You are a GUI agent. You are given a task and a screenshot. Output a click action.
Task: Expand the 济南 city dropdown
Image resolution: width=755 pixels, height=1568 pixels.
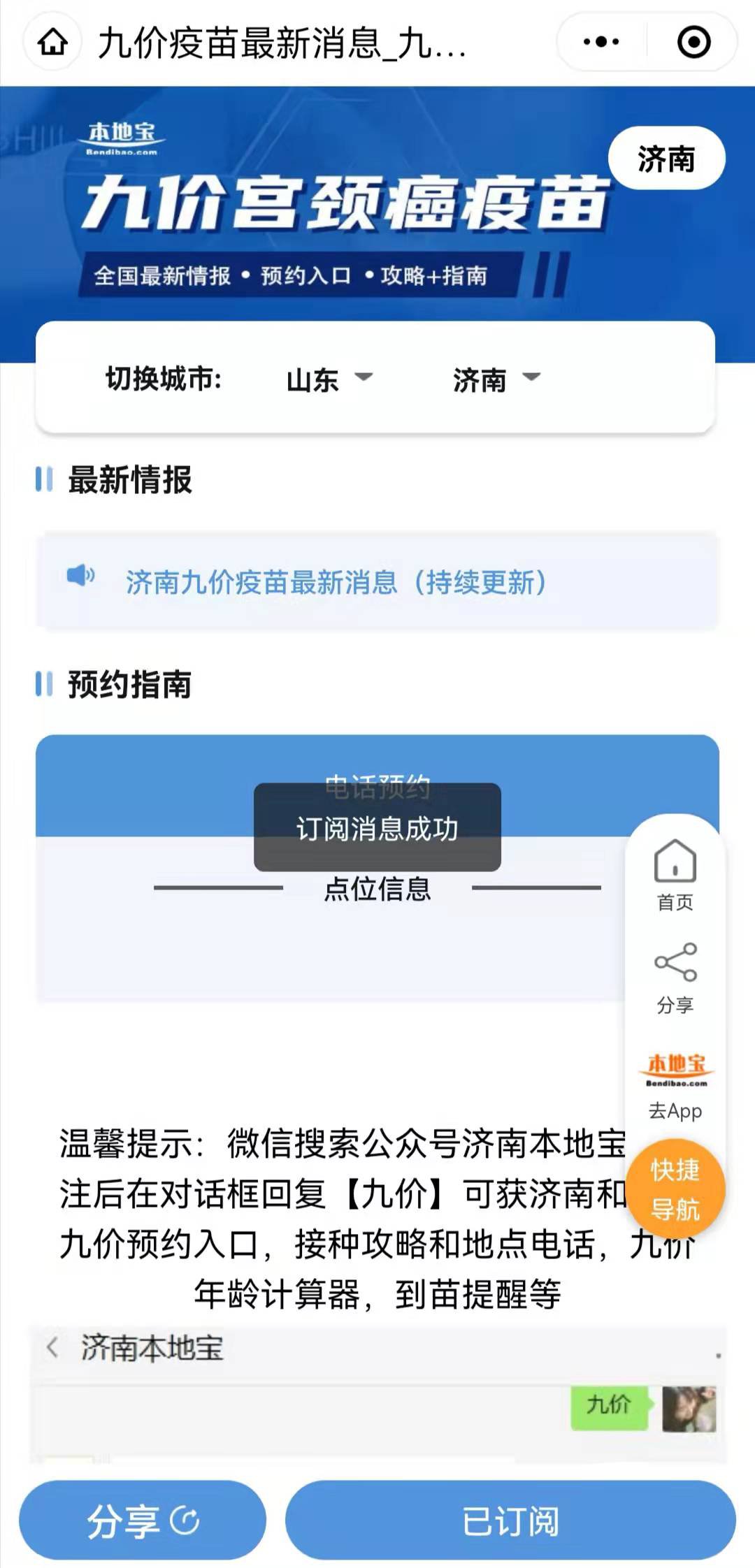pyautogui.click(x=496, y=379)
